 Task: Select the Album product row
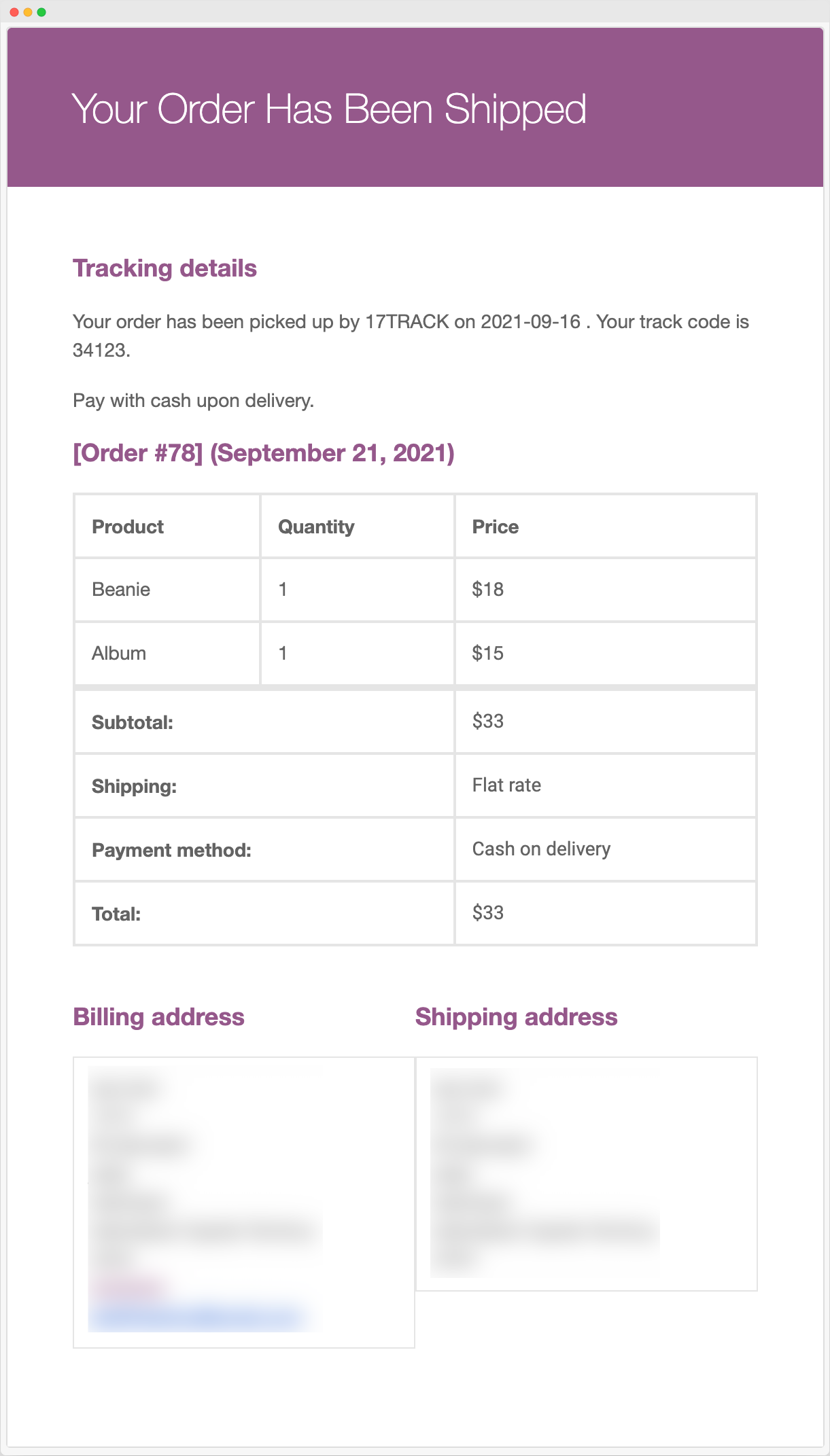click(x=119, y=653)
